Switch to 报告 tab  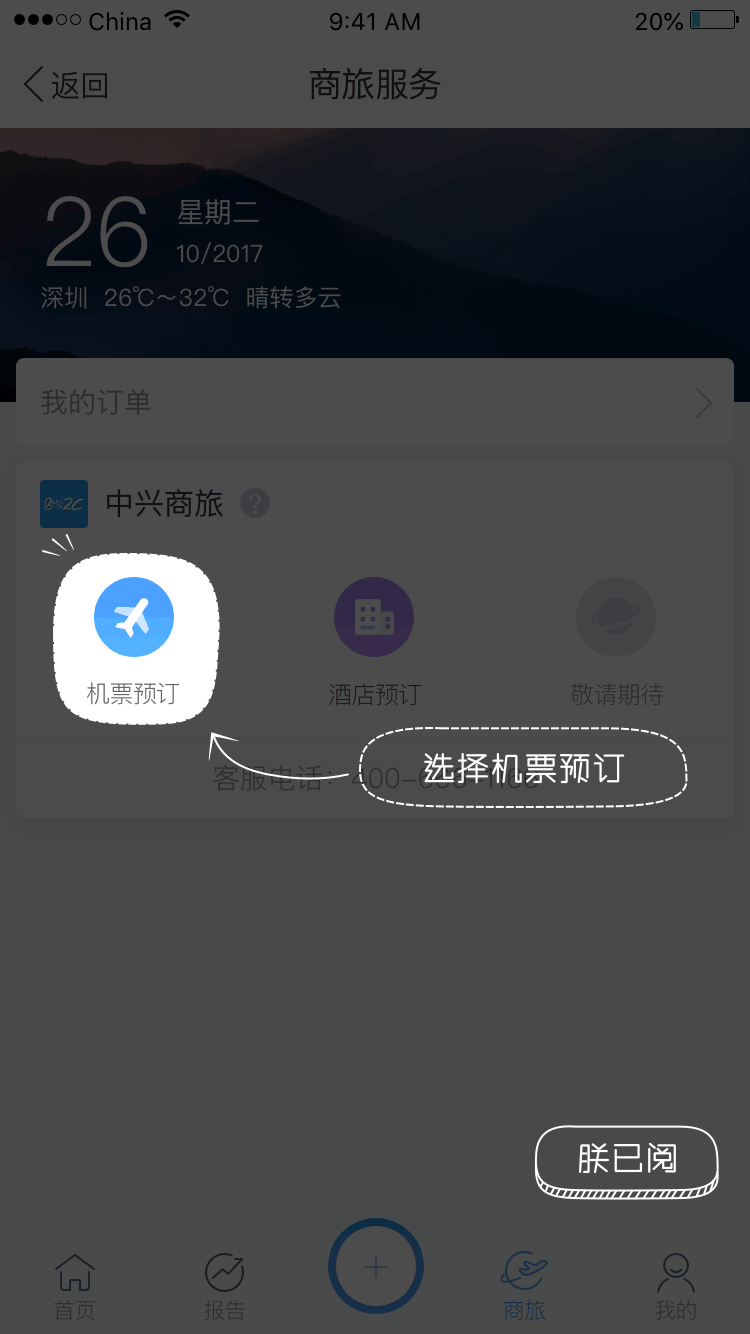[x=224, y=1286]
